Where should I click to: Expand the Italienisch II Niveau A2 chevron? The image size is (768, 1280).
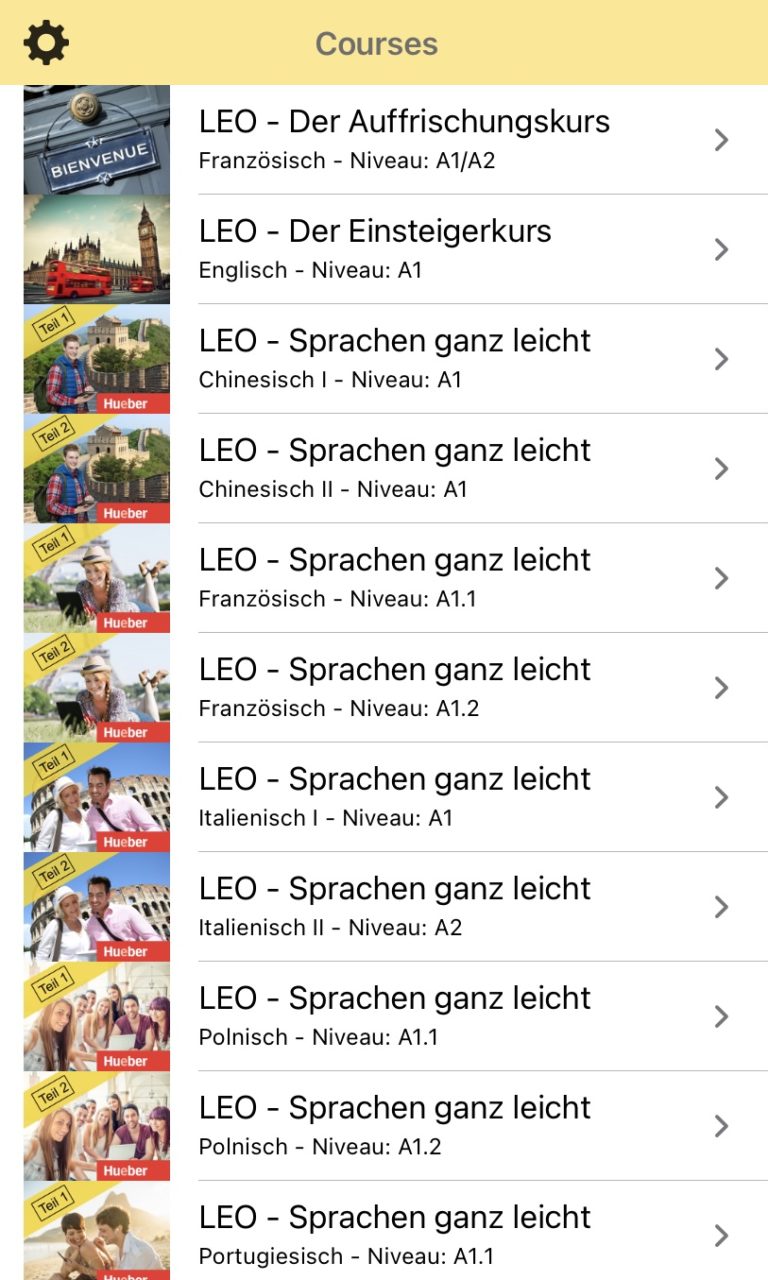[x=721, y=907]
